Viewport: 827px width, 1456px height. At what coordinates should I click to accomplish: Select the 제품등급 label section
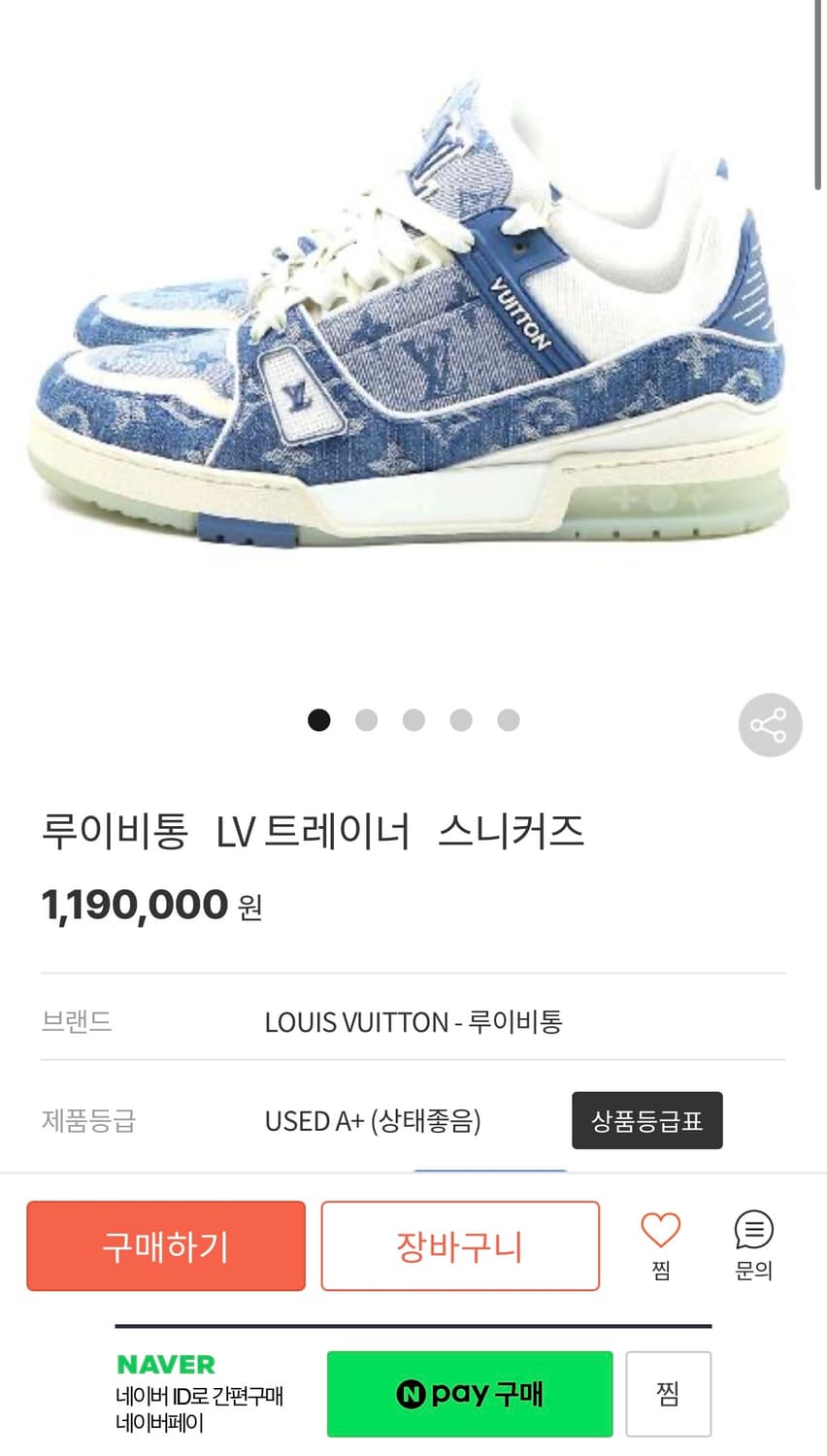click(x=88, y=1121)
